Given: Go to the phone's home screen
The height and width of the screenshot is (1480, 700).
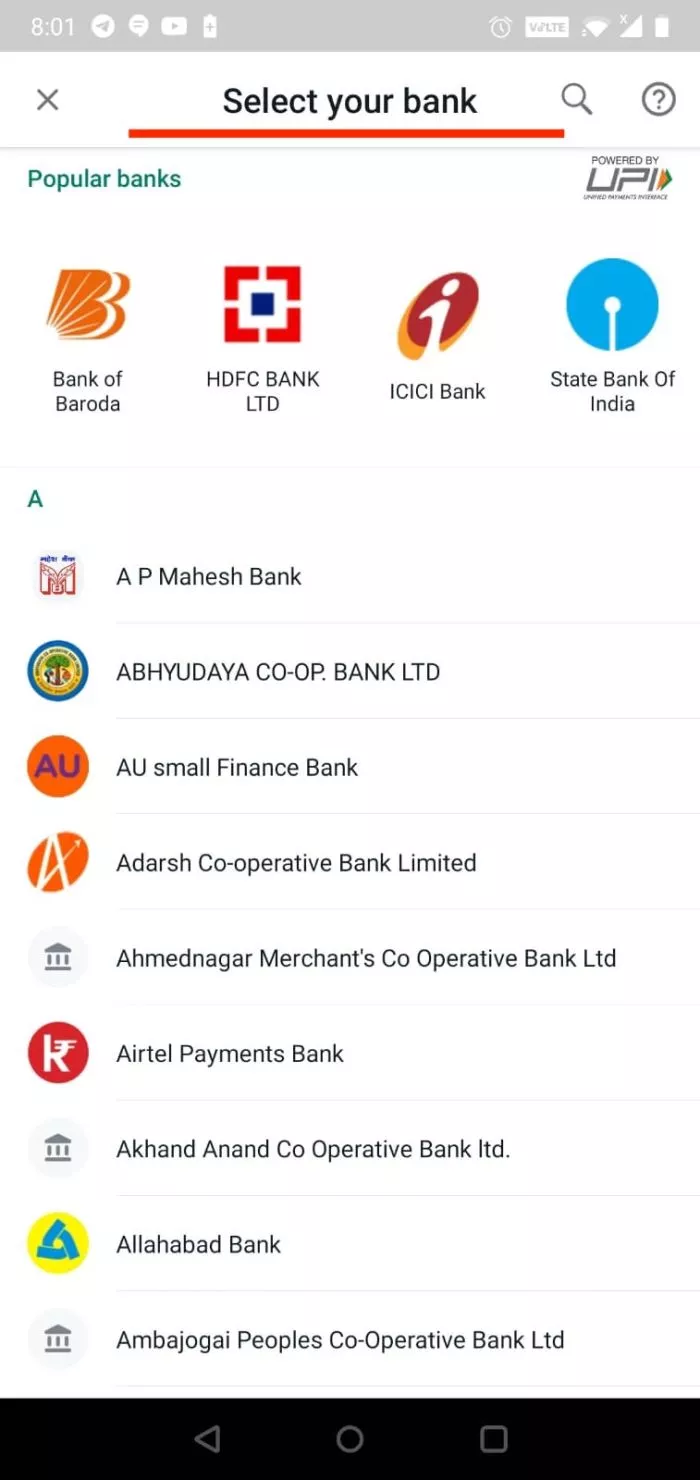Looking at the screenshot, I should [x=350, y=1439].
